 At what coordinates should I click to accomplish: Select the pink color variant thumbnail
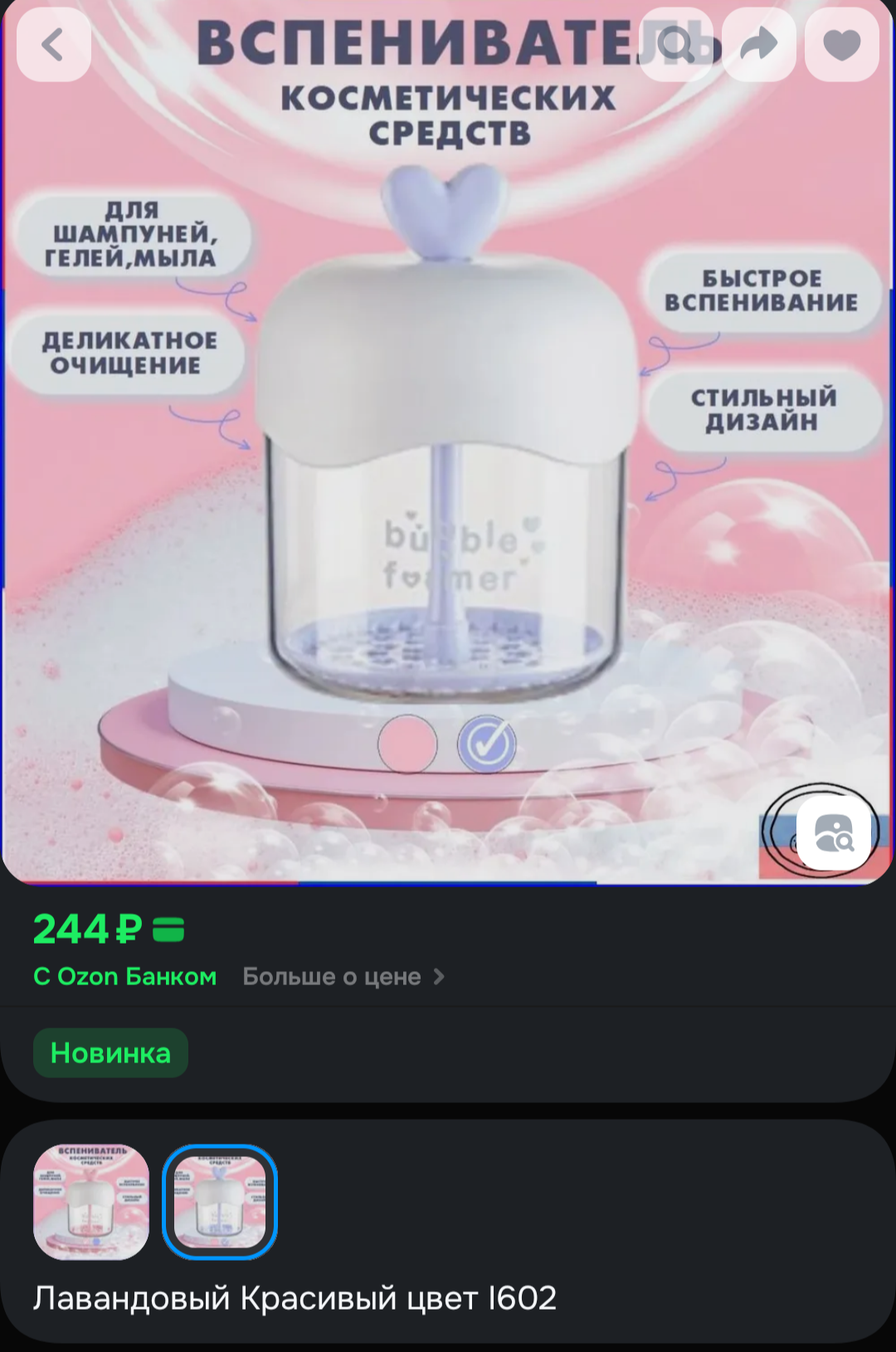pyautogui.click(x=91, y=1201)
